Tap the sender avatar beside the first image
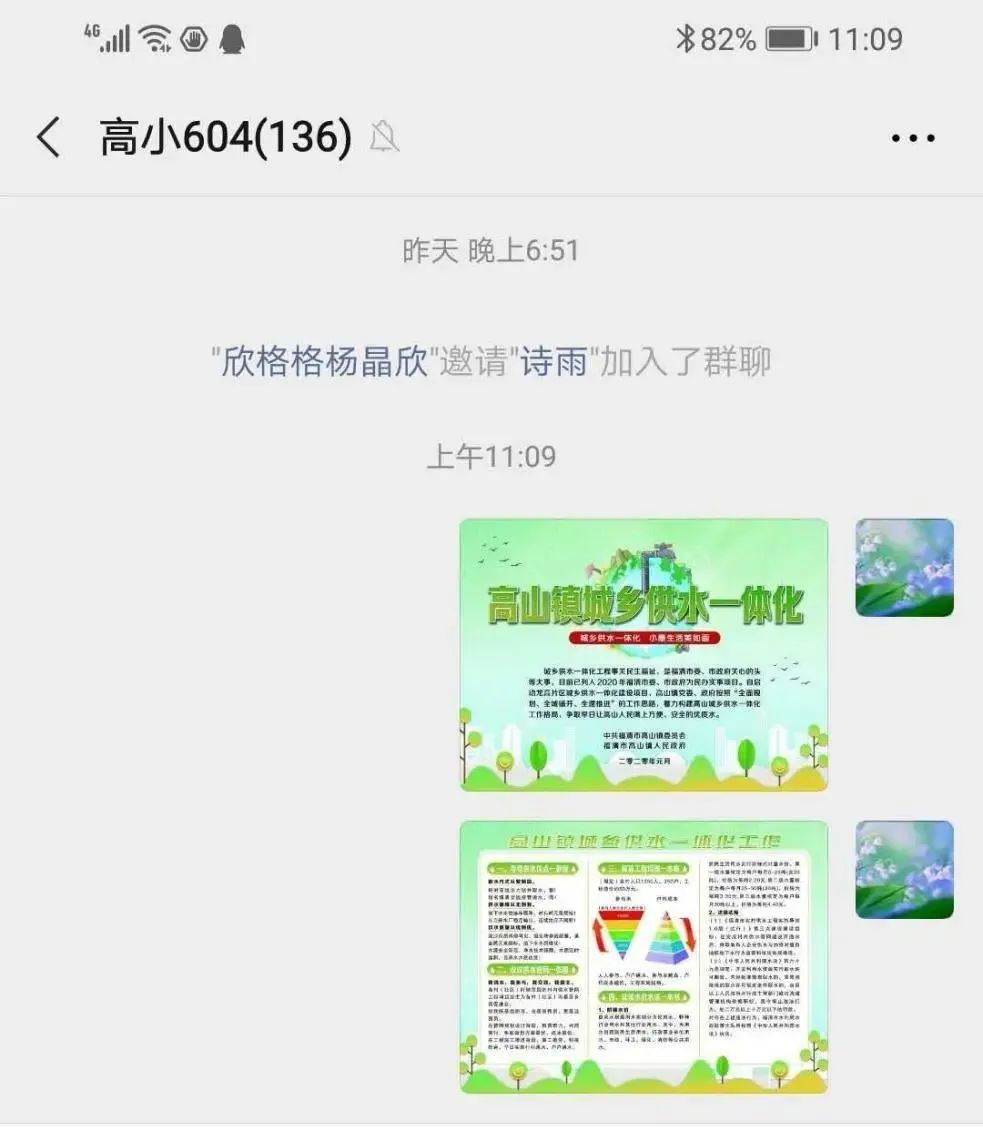The image size is (983, 1127). 904,567
